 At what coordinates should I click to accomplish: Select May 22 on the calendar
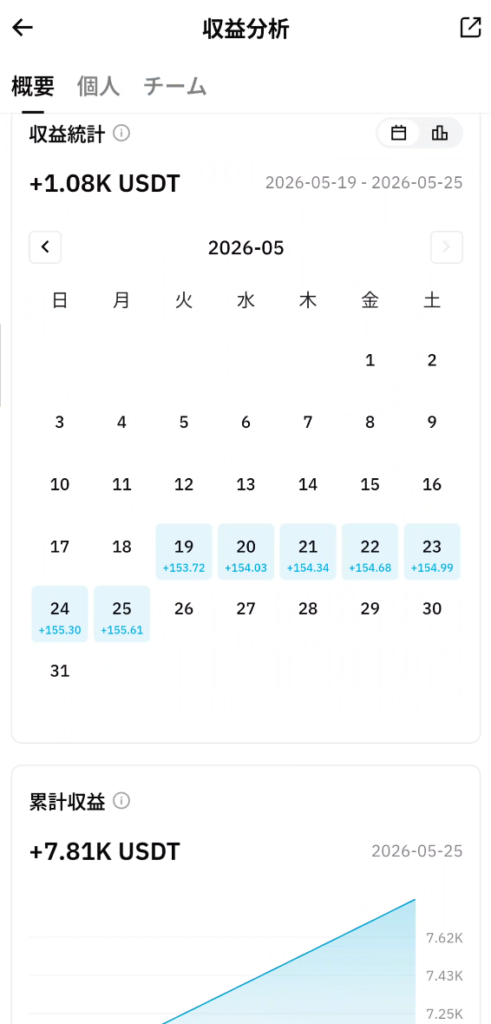(370, 552)
